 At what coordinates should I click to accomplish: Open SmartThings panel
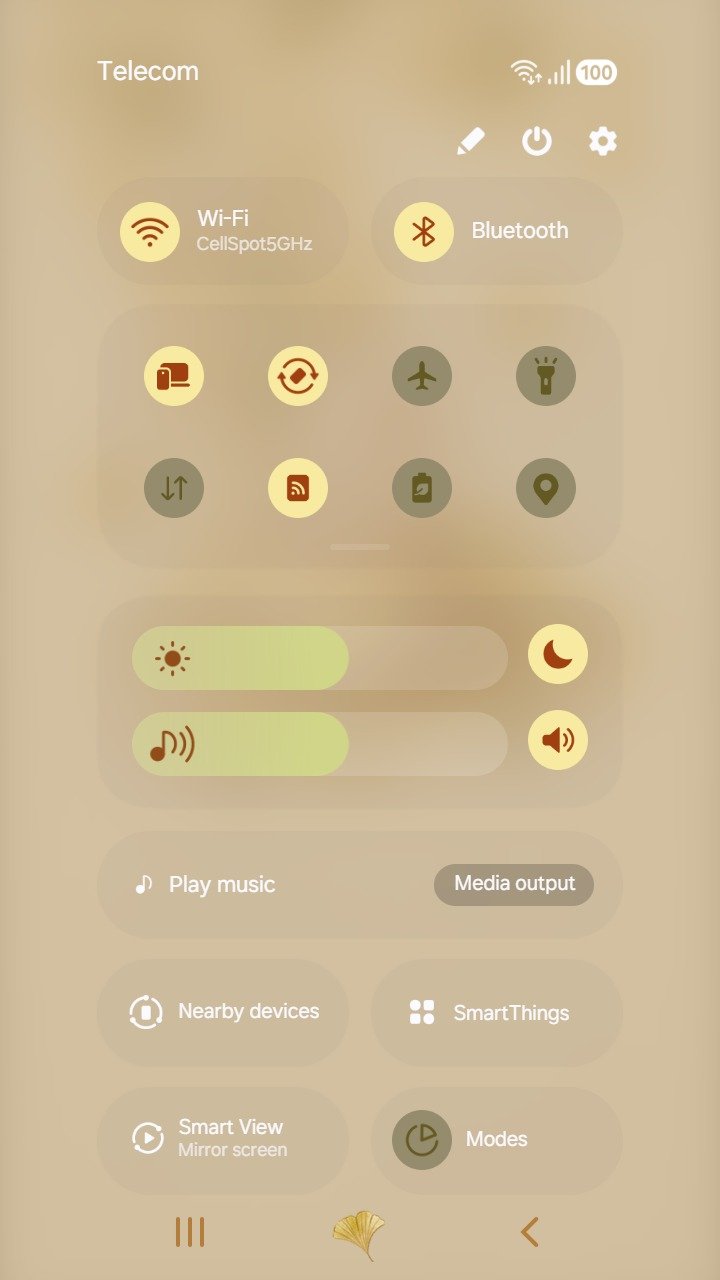(497, 1012)
